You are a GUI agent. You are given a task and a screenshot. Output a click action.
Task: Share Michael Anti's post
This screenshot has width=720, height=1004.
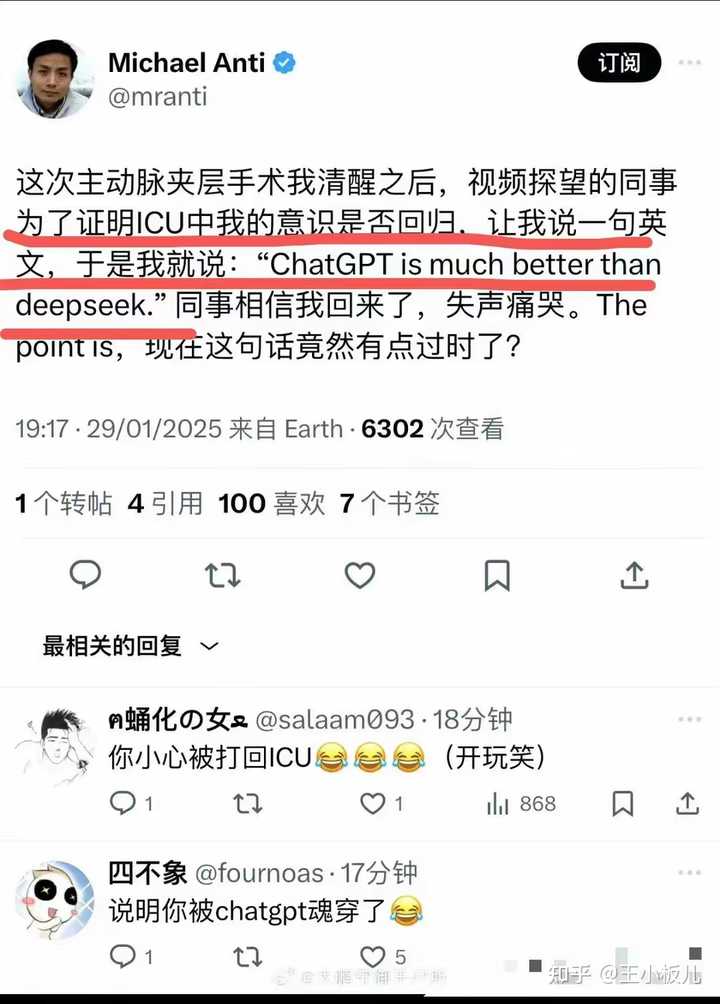pyautogui.click(x=634, y=575)
